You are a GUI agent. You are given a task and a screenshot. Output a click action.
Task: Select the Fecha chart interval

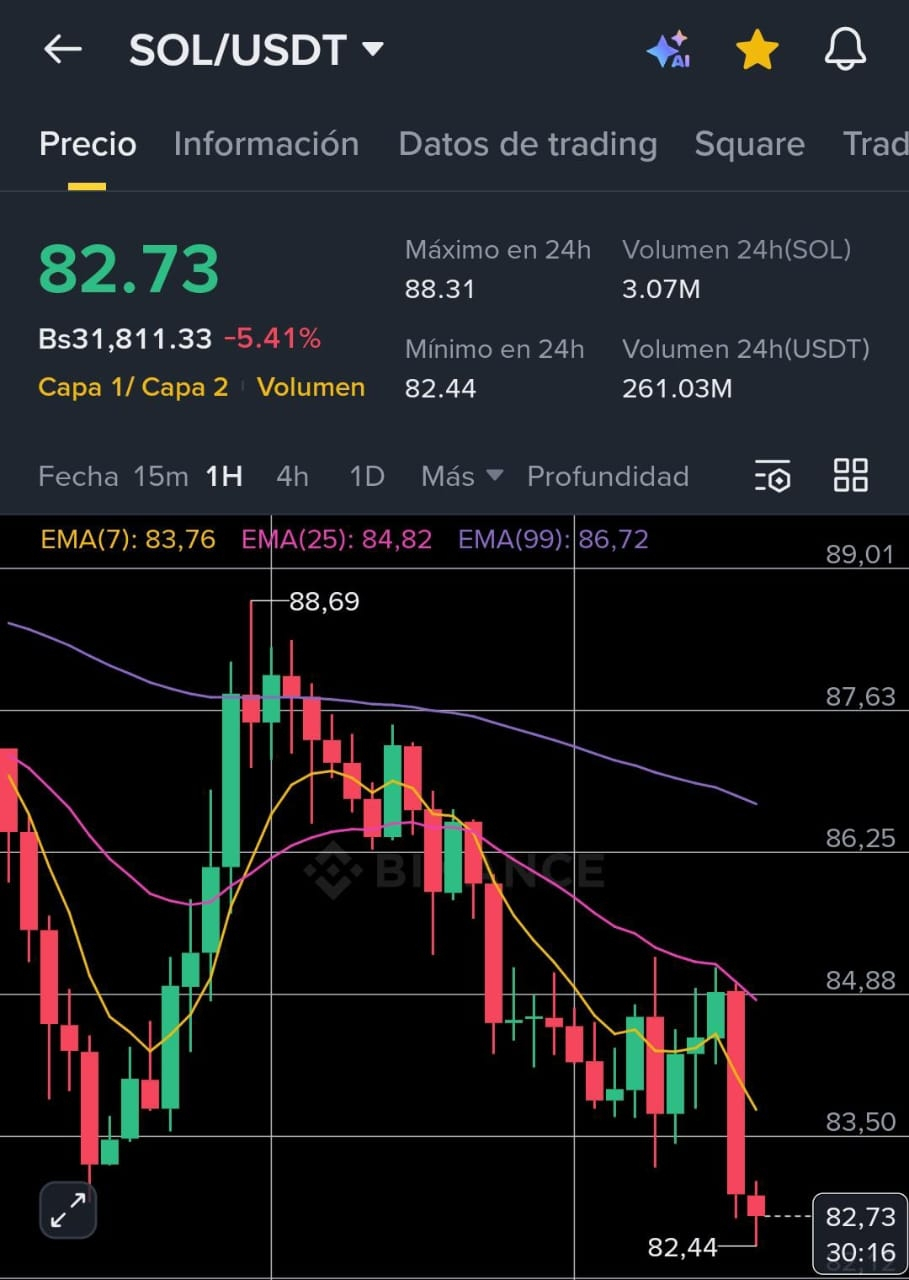tap(78, 476)
